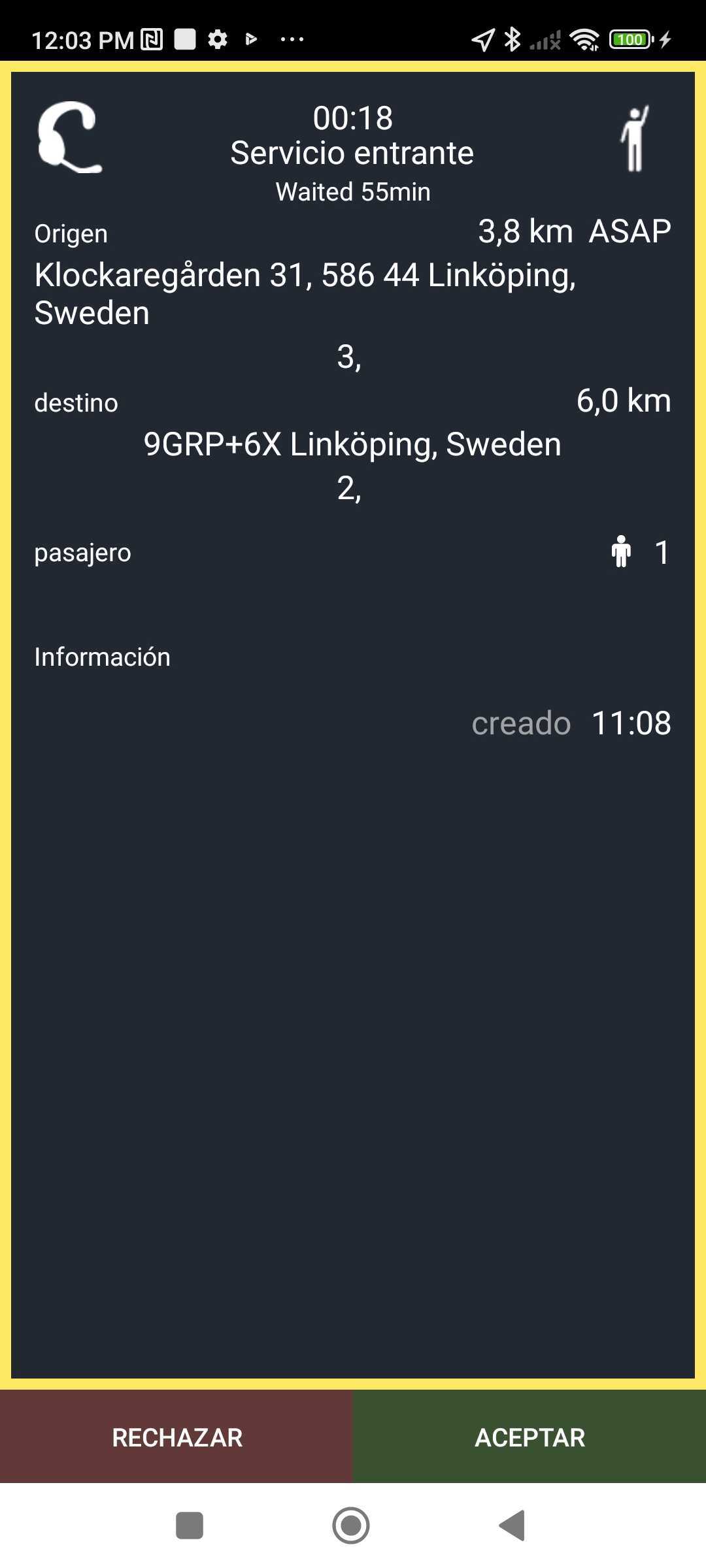Go to the phone's home screen

pos(351,1526)
